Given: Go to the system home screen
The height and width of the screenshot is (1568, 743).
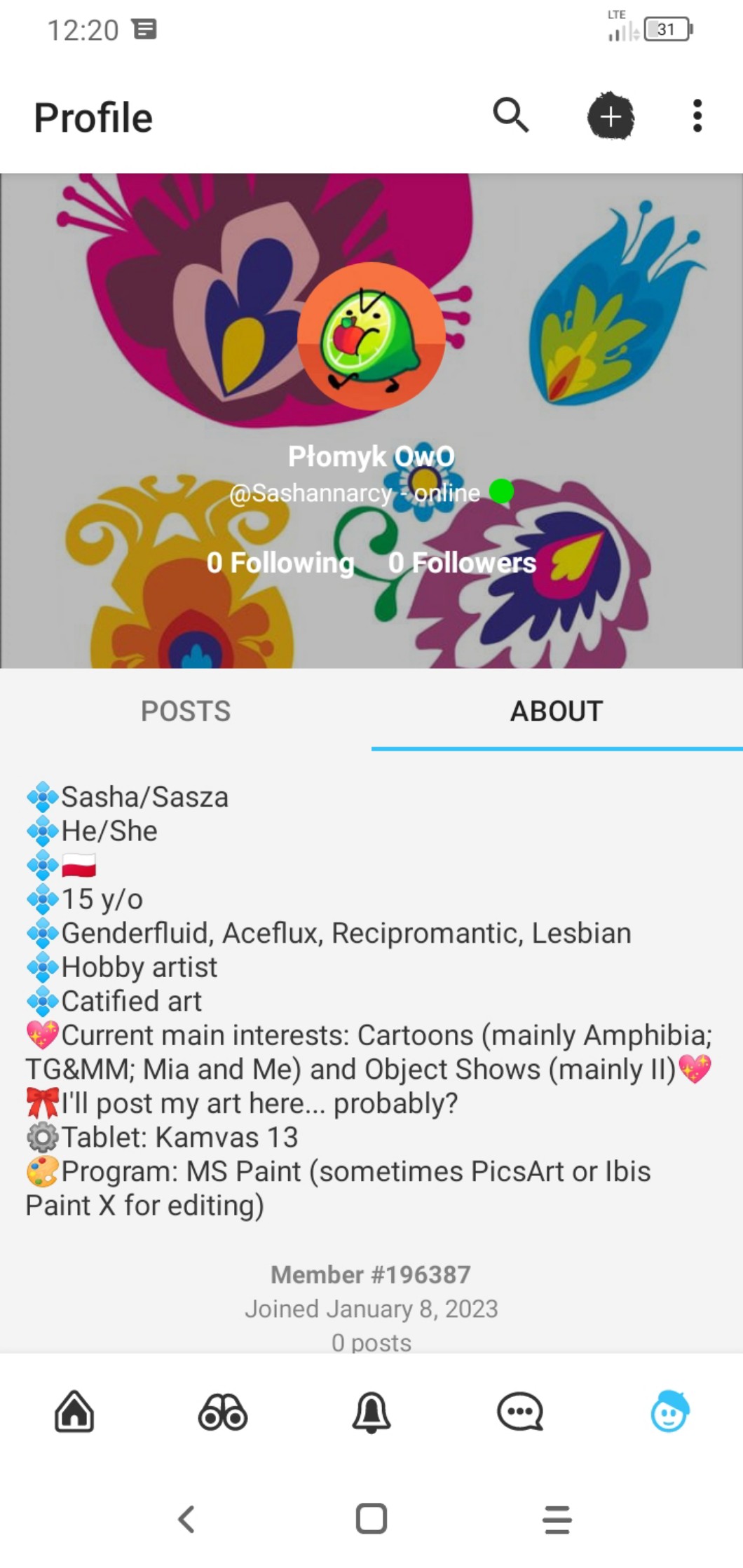Looking at the screenshot, I should [371, 1519].
